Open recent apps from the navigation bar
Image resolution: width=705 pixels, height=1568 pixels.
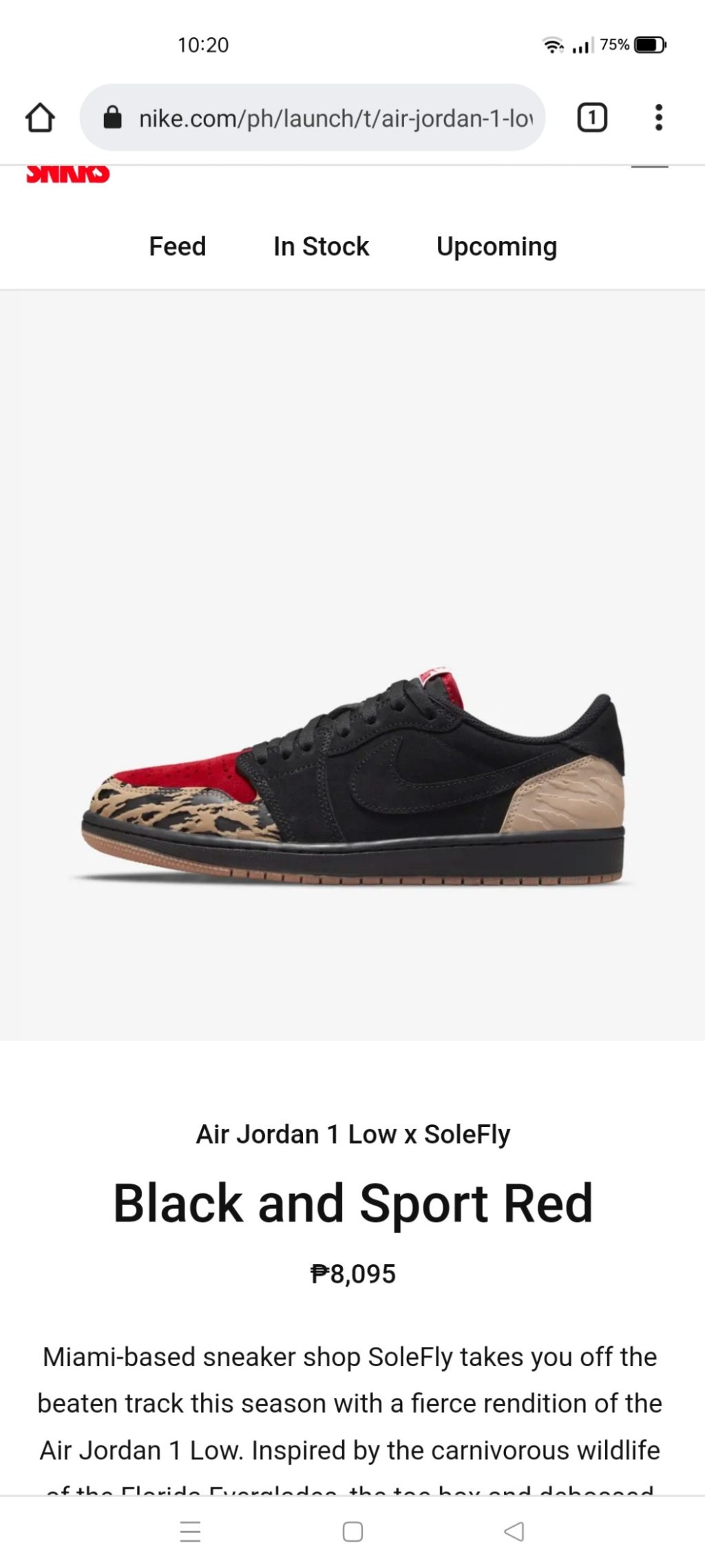(190, 1531)
